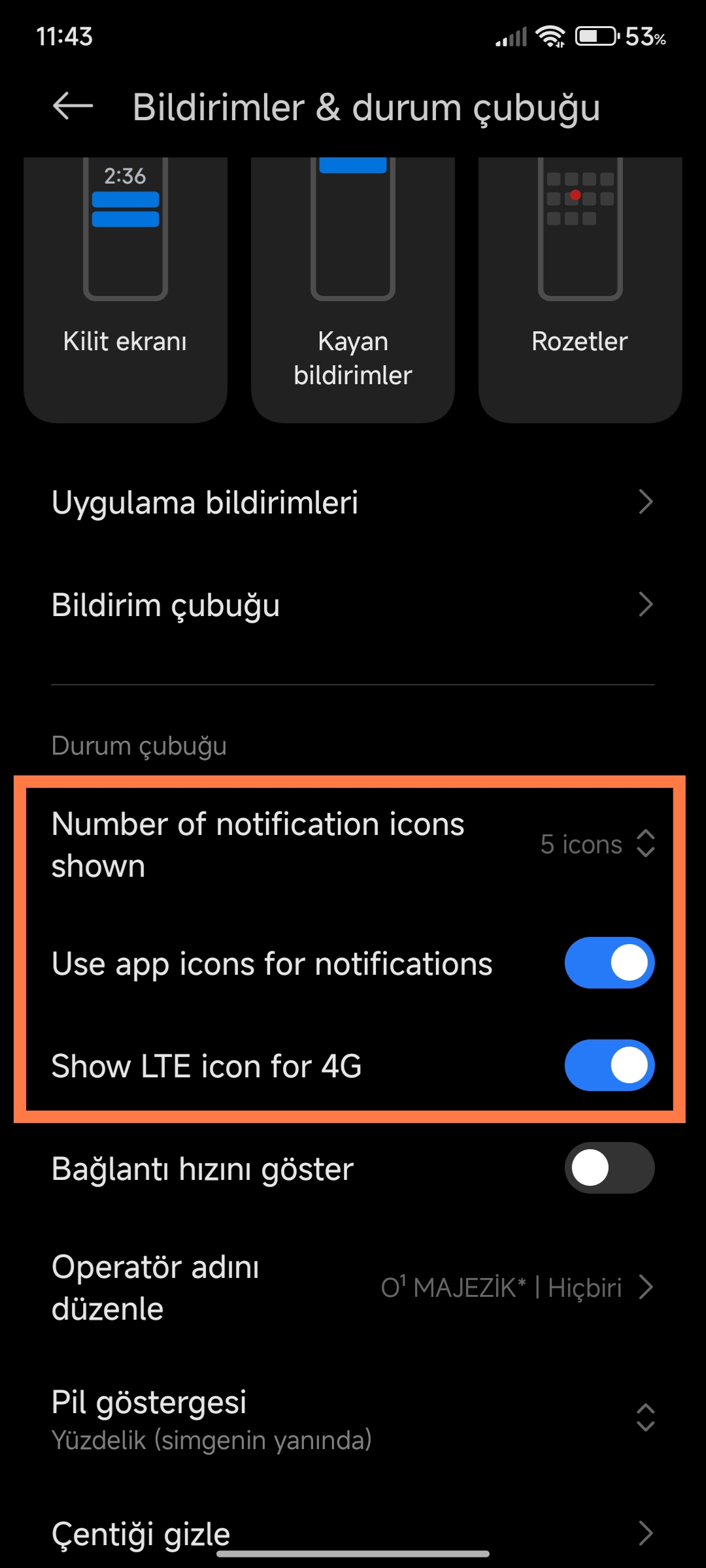The height and width of the screenshot is (1568, 706).
Task: Open the Kayan bildirimler card
Action: 353,290
